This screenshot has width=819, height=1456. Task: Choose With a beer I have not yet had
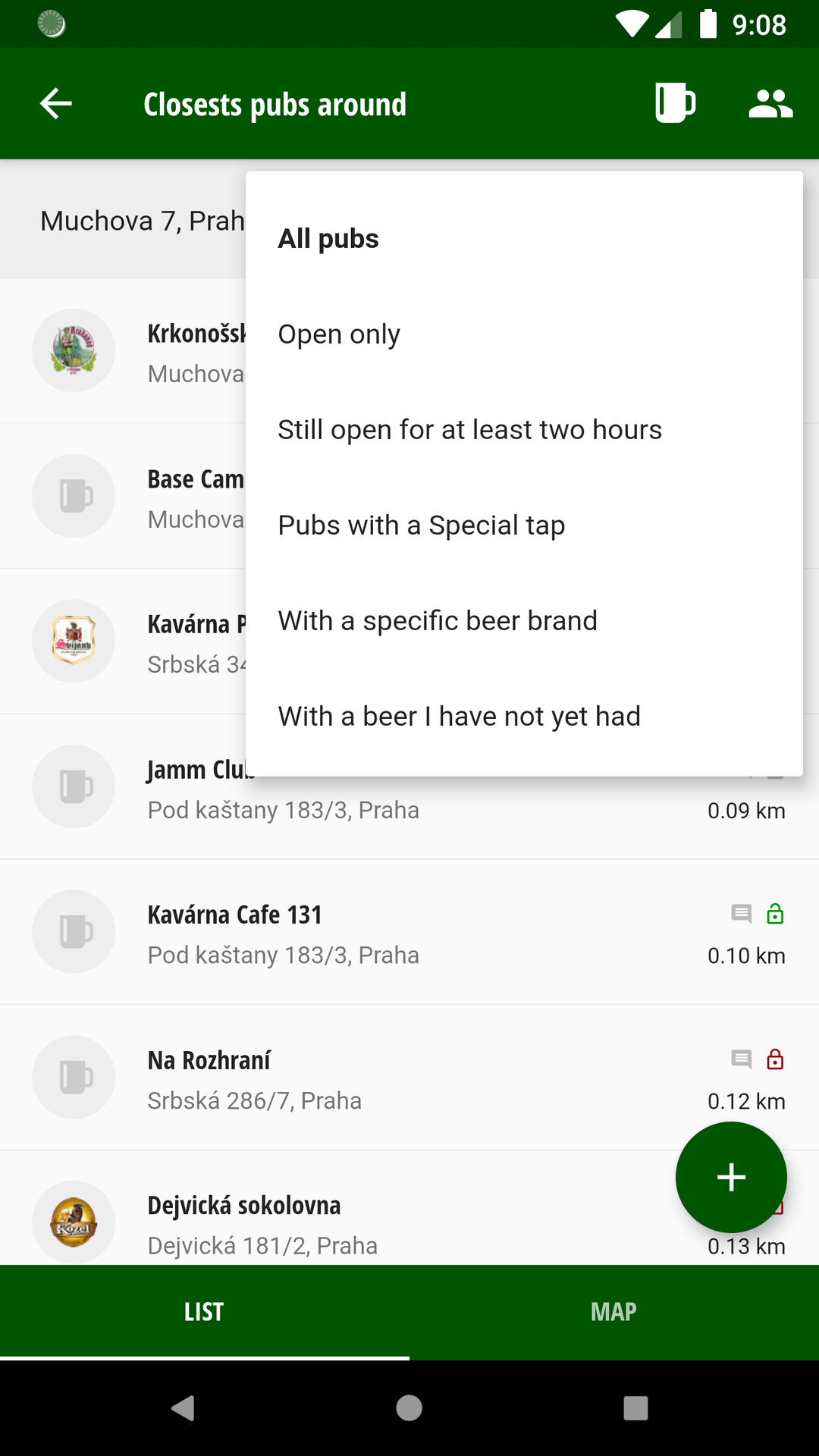pyautogui.click(x=459, y=717)
